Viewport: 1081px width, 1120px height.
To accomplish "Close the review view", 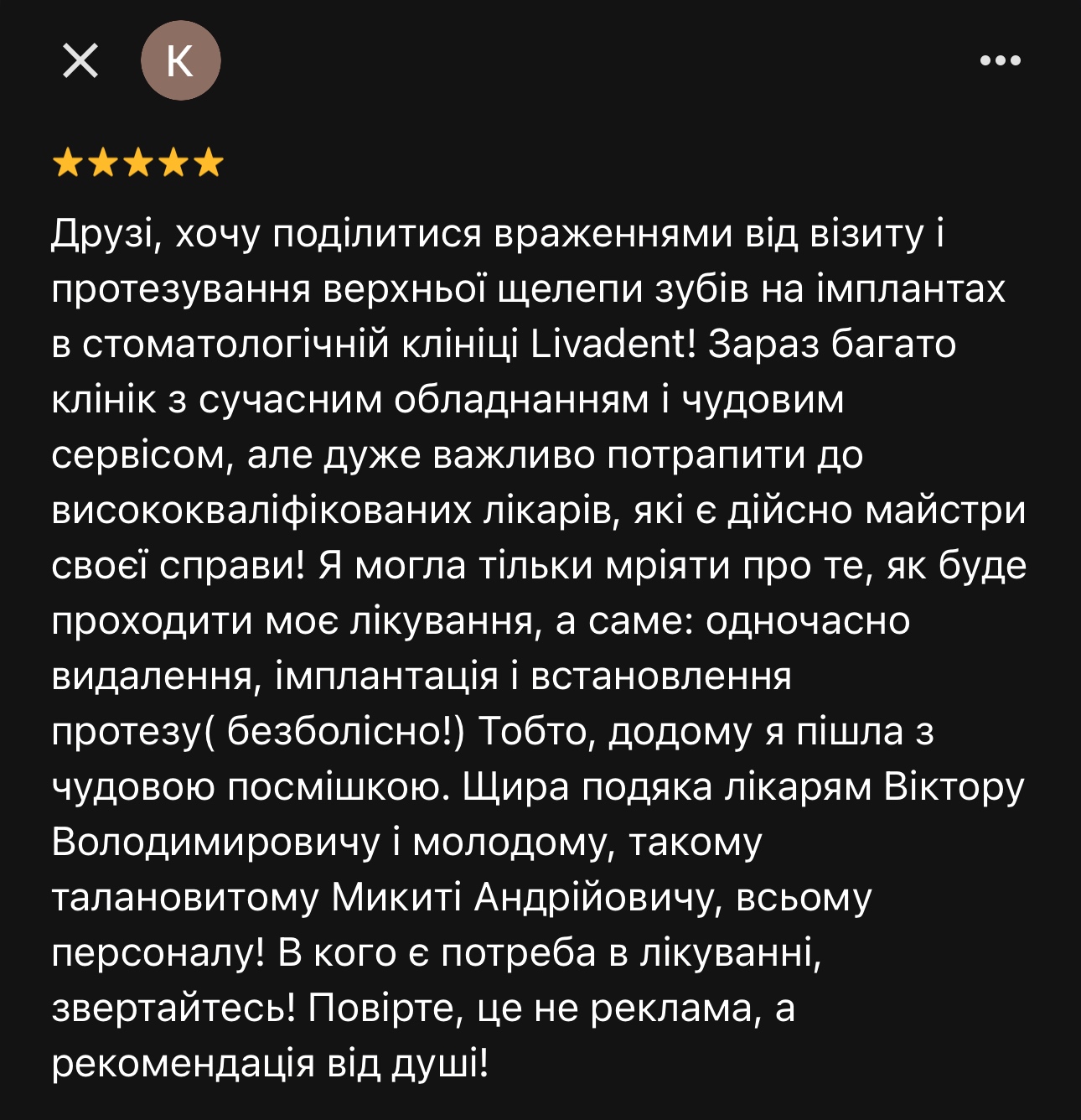I will point(80,60).
